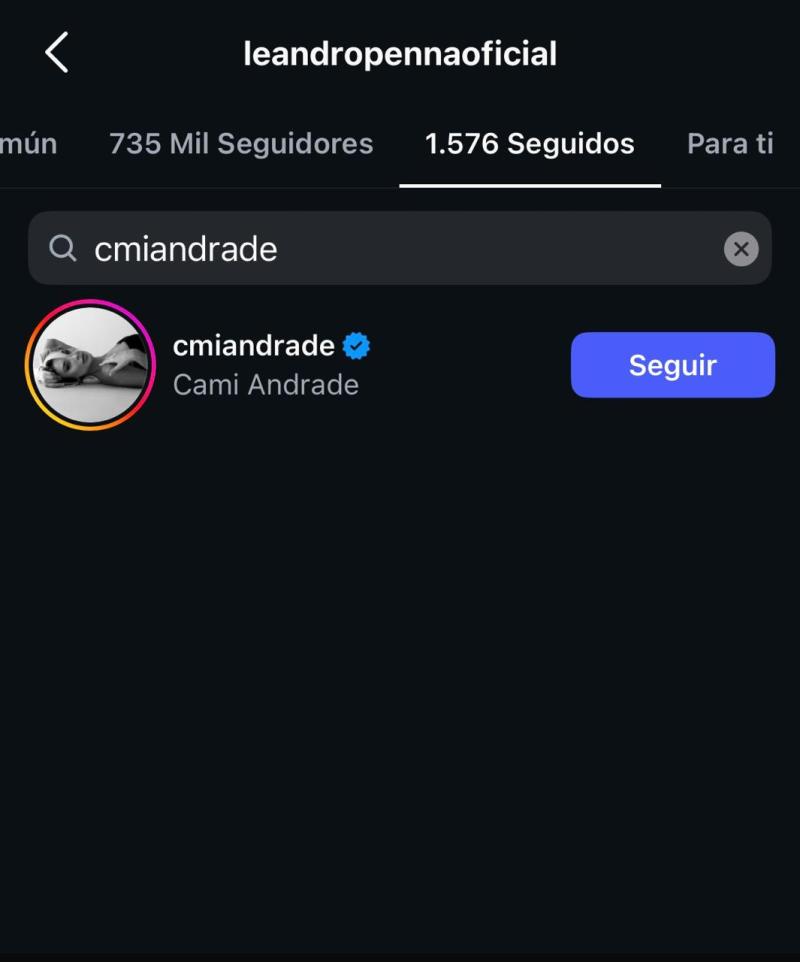Select the search icon inside the search bar
The image size is (800, 962).
[x=63, y=249]
